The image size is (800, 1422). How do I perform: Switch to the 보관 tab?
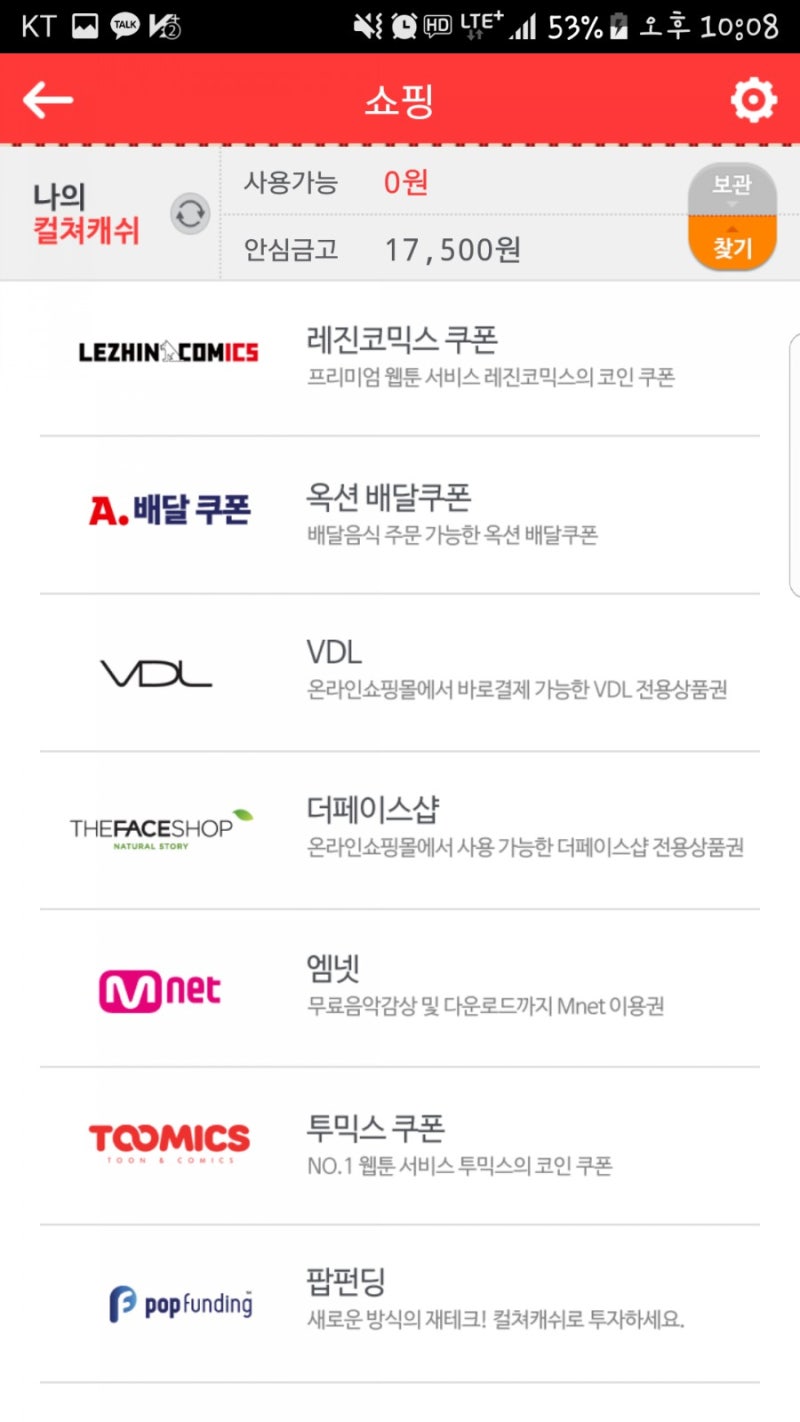(733, 187)
